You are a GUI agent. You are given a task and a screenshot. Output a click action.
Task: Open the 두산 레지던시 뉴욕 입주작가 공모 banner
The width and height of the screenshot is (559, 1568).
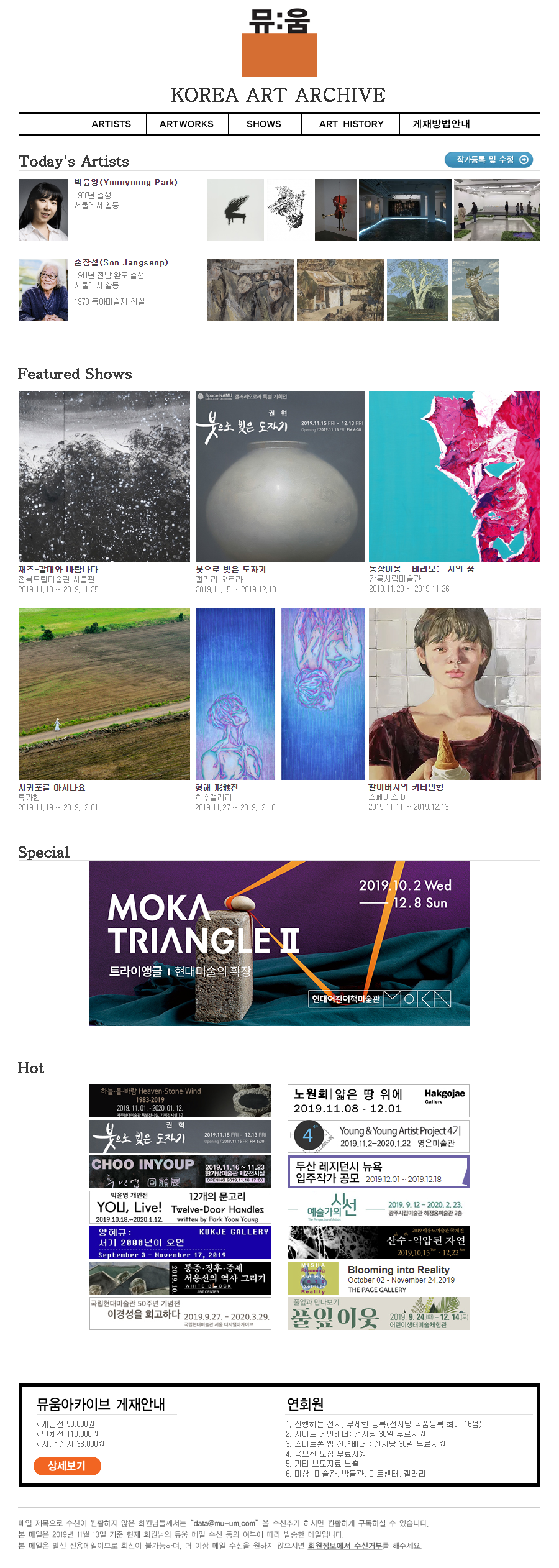pyautogui.click(x=378, y=1171)
